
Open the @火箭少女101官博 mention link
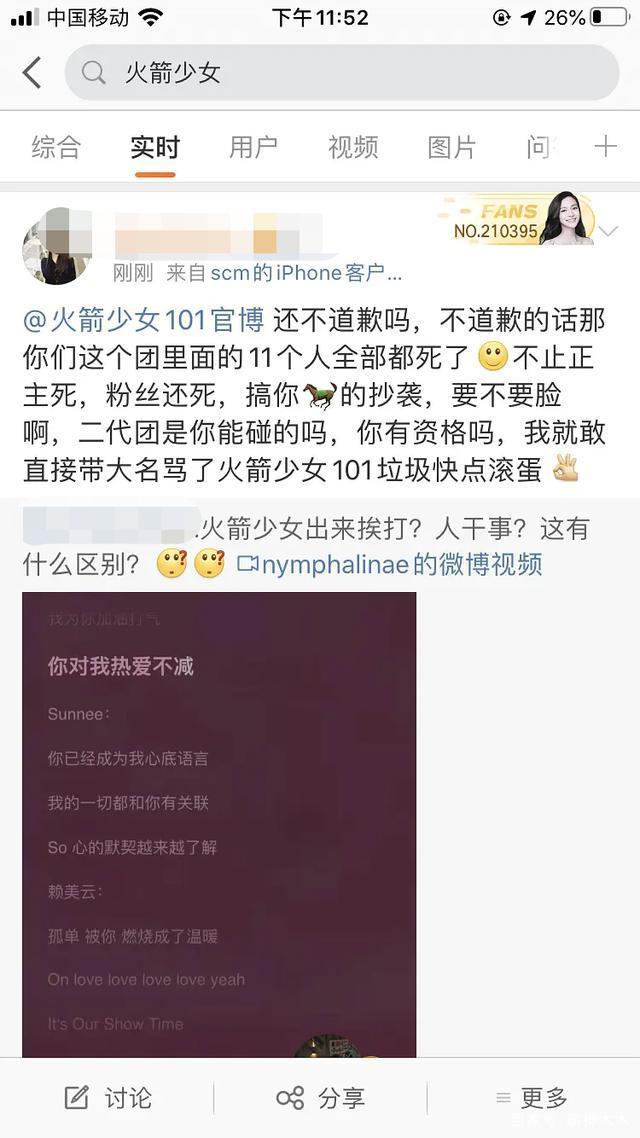pyautogui.click(x=144, y=319)
